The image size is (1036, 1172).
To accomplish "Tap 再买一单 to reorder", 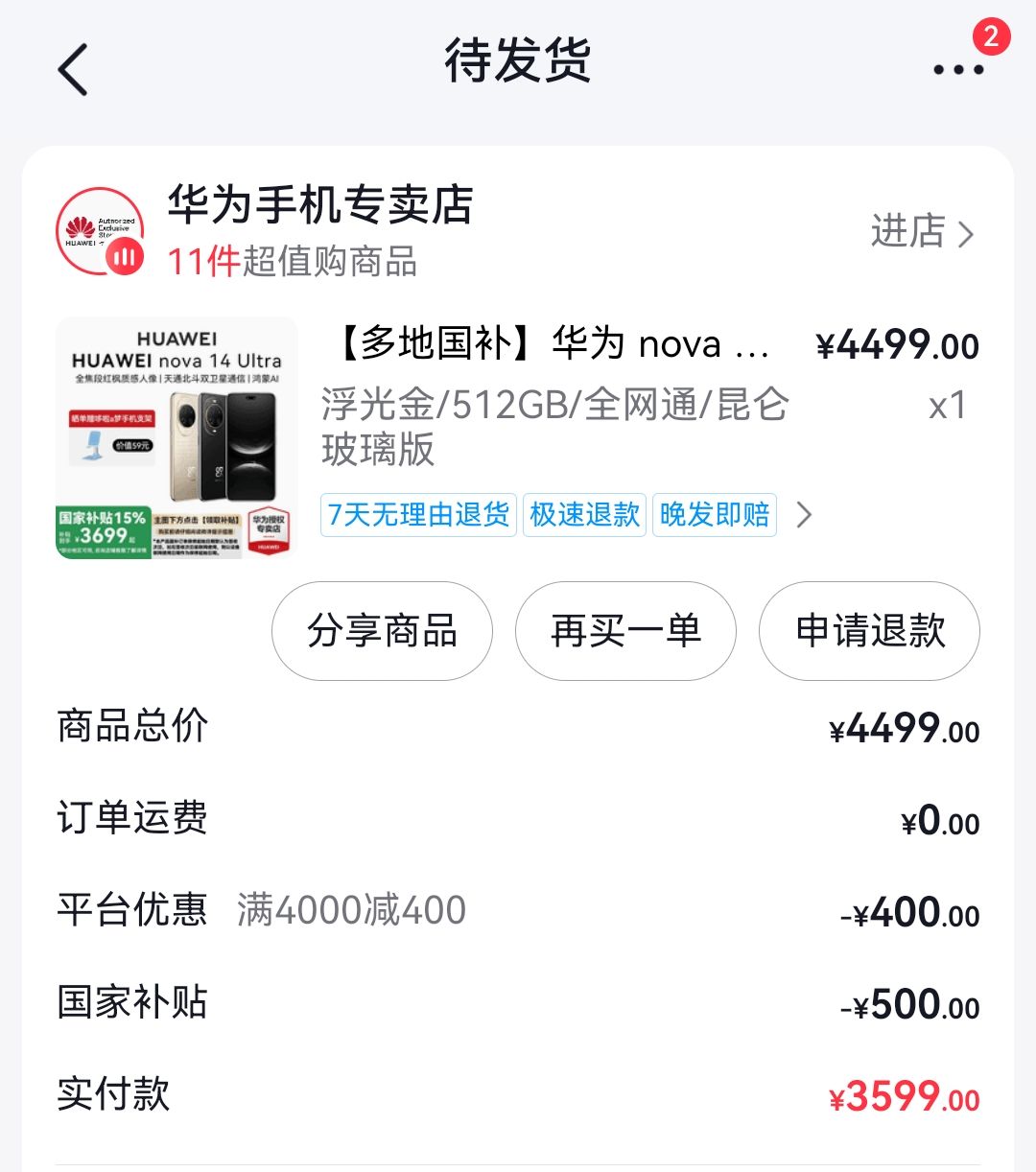I will (x=625, y=631).
